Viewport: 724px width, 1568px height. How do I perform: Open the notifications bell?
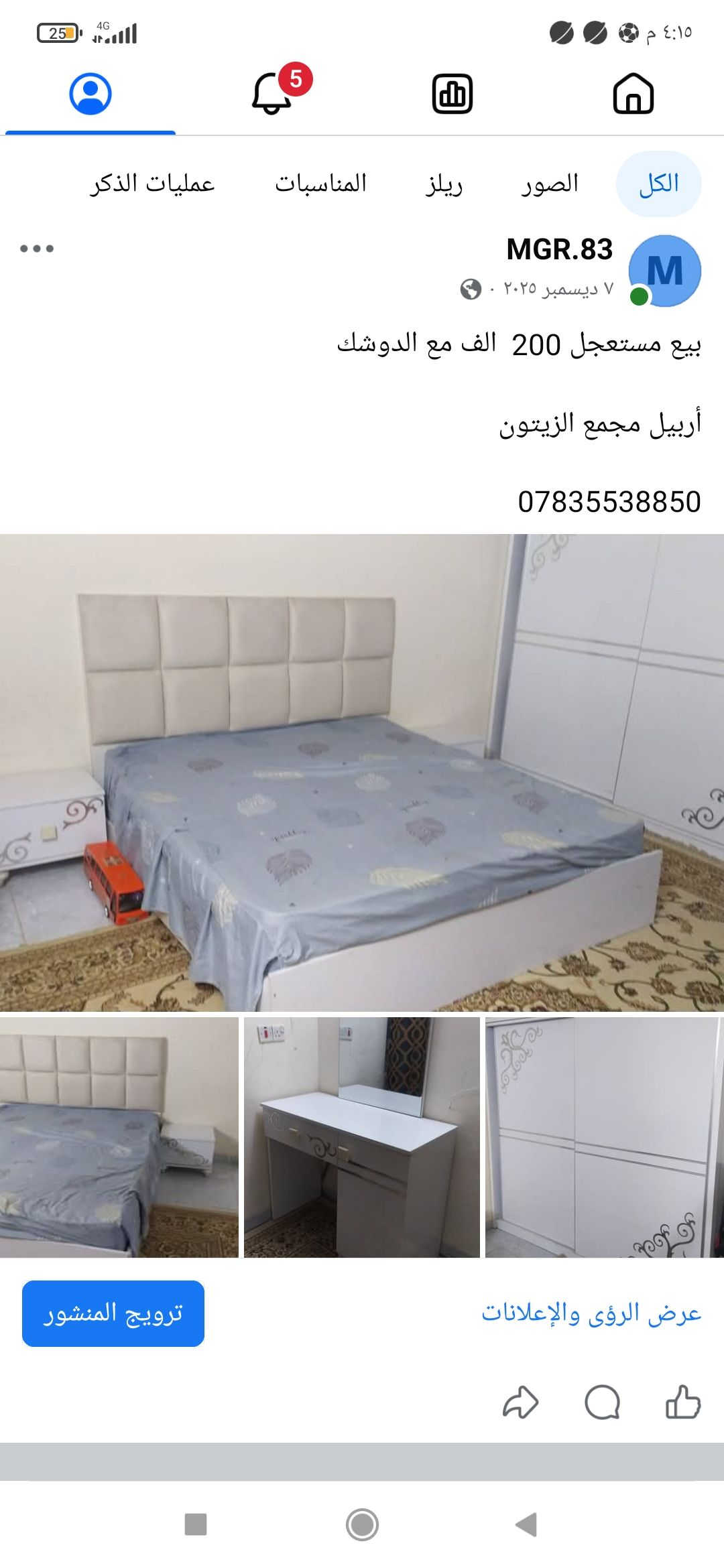[x=271, y=94]
